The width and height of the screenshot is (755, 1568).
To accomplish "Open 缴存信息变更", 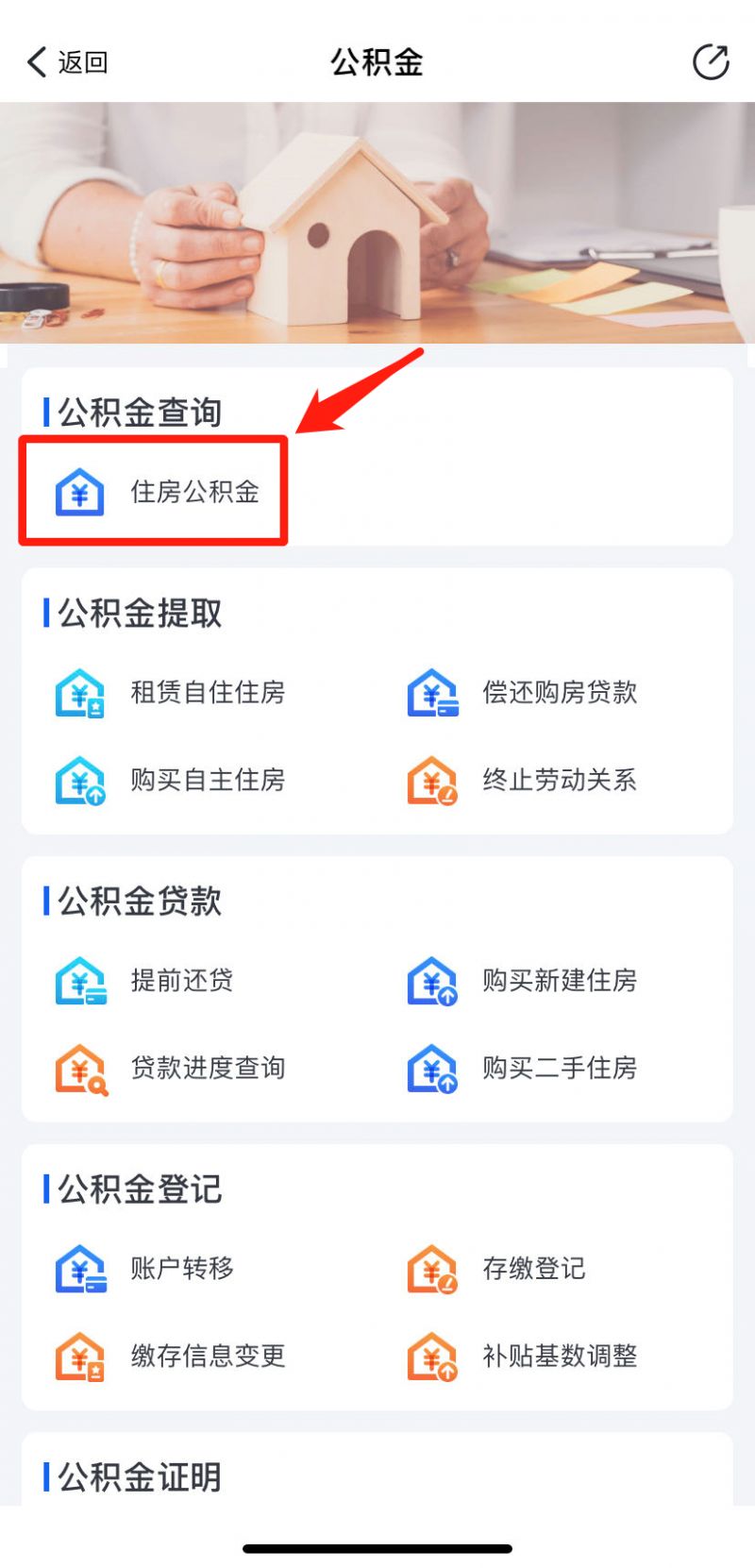I will coord(170,1357).
